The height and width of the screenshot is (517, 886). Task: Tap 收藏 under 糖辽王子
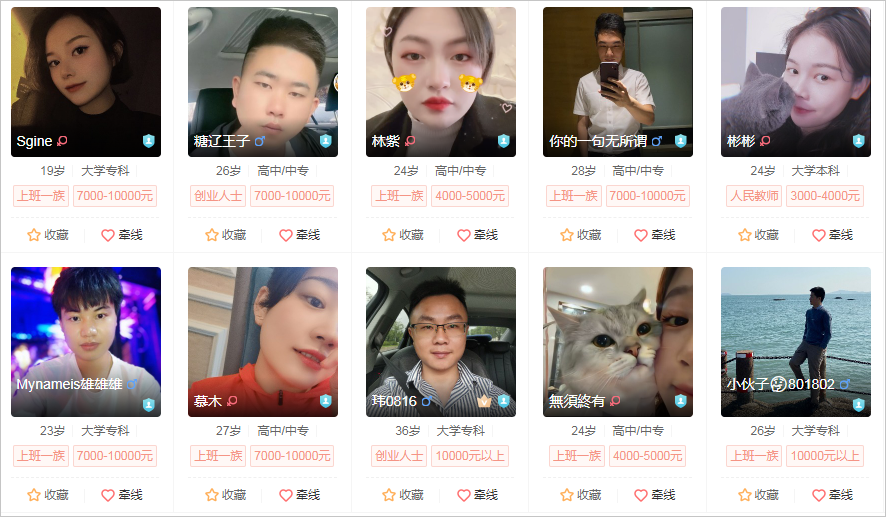click(x=226, y=235)
